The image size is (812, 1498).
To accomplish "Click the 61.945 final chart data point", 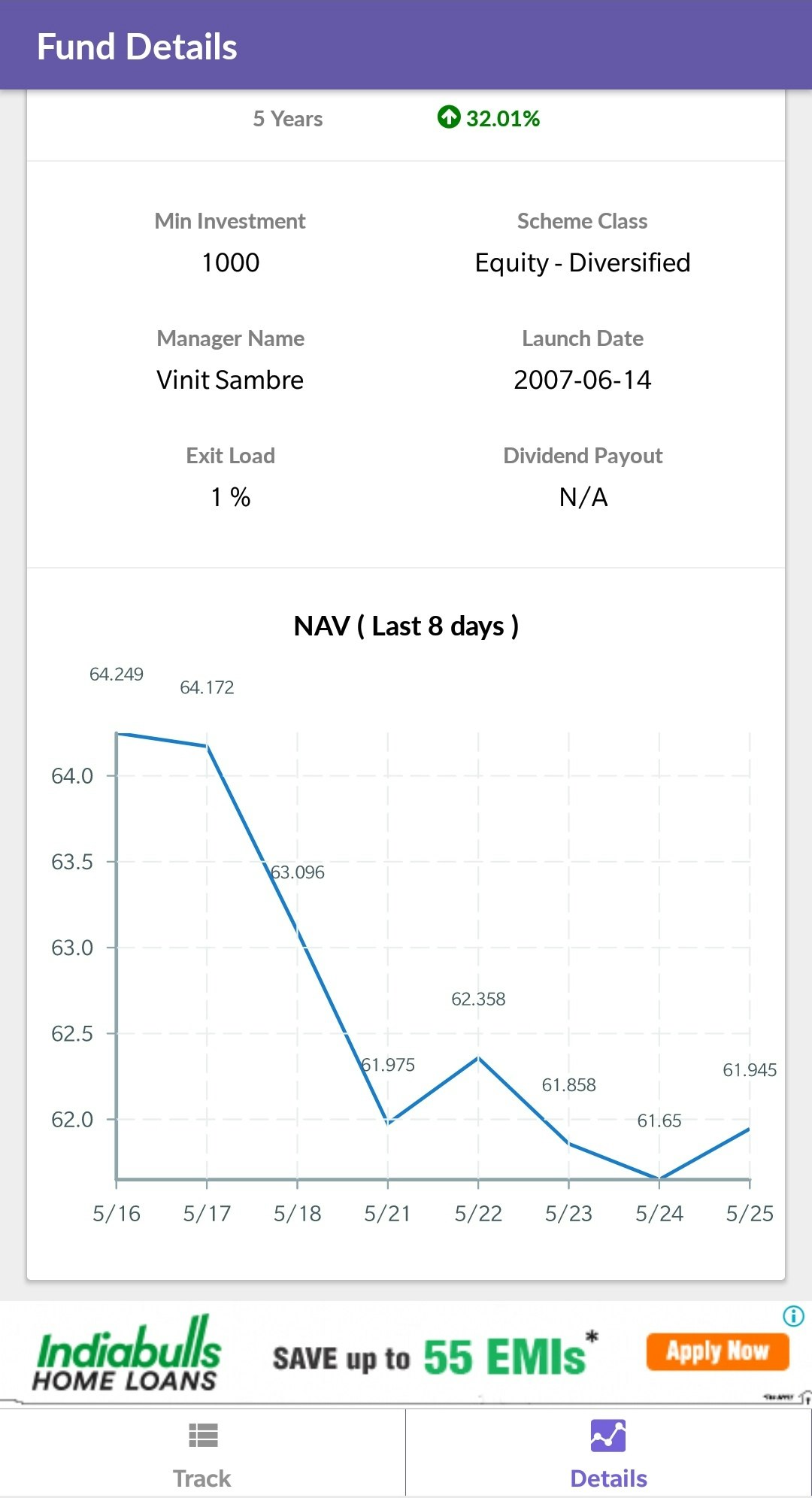I will pos(750,1128).
